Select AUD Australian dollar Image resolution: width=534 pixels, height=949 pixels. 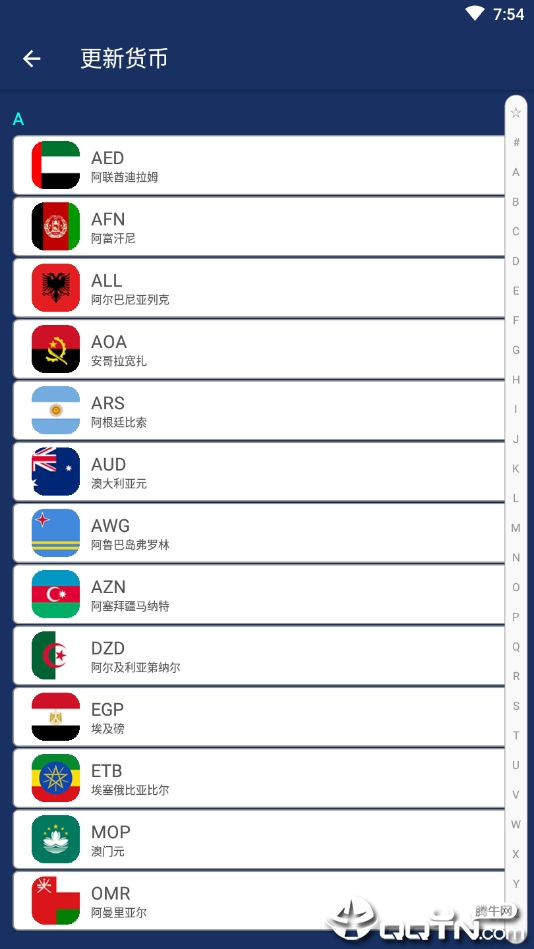click(259, 471)
